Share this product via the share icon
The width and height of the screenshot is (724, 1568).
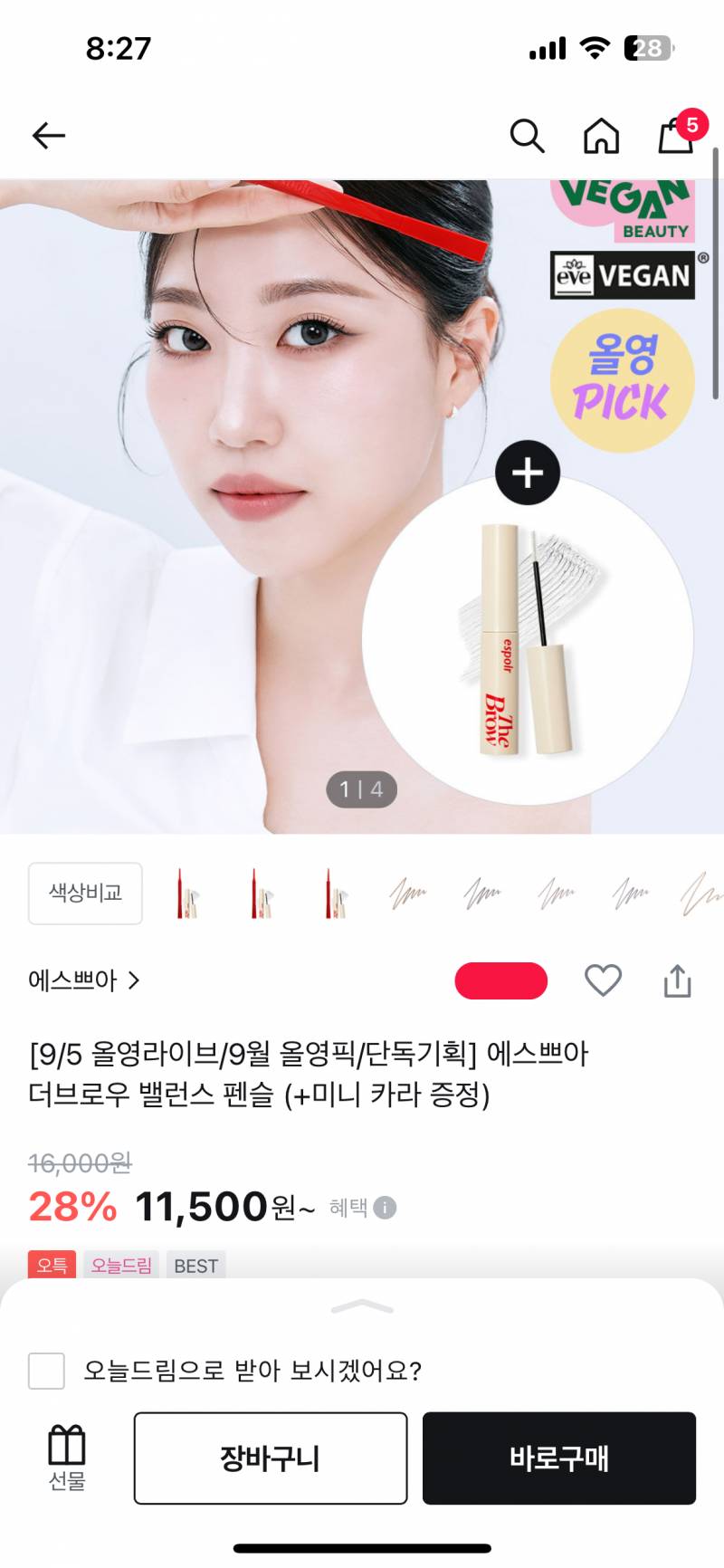[676, 980]
